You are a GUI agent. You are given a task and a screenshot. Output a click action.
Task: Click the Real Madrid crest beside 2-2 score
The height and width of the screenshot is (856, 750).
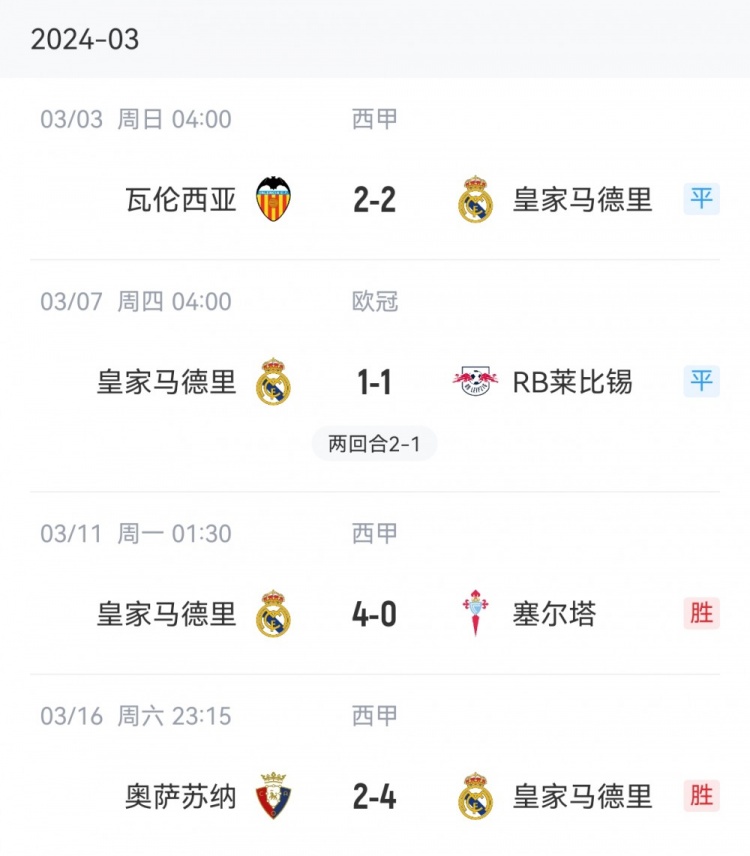(x=475, y=196)
